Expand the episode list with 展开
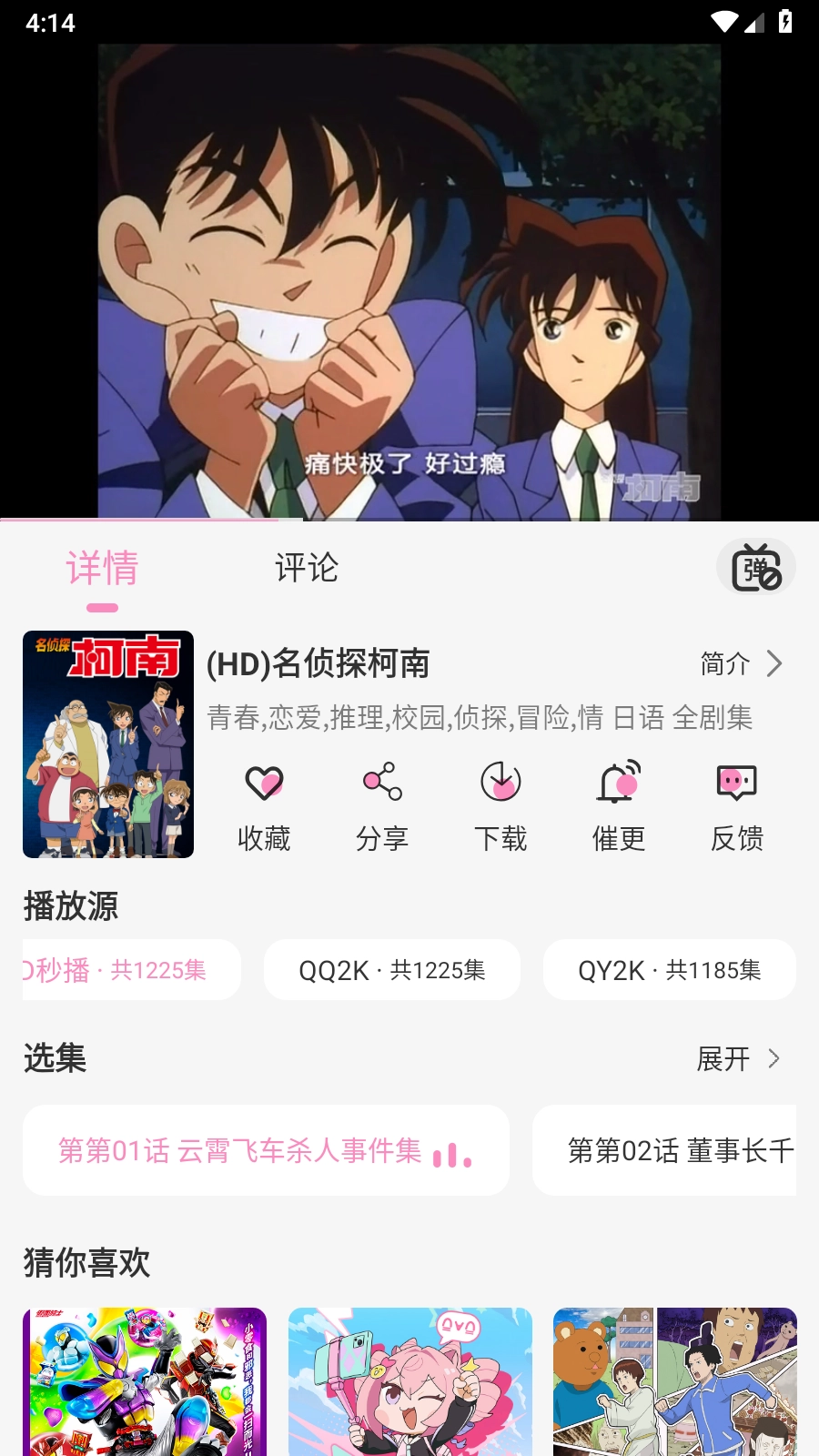 click(x=738, y=1058)
